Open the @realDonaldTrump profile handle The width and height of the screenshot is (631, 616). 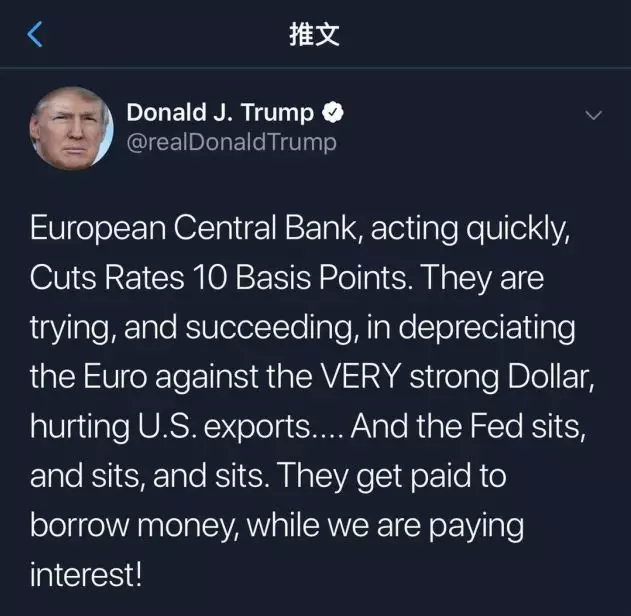tap(231, 143)
